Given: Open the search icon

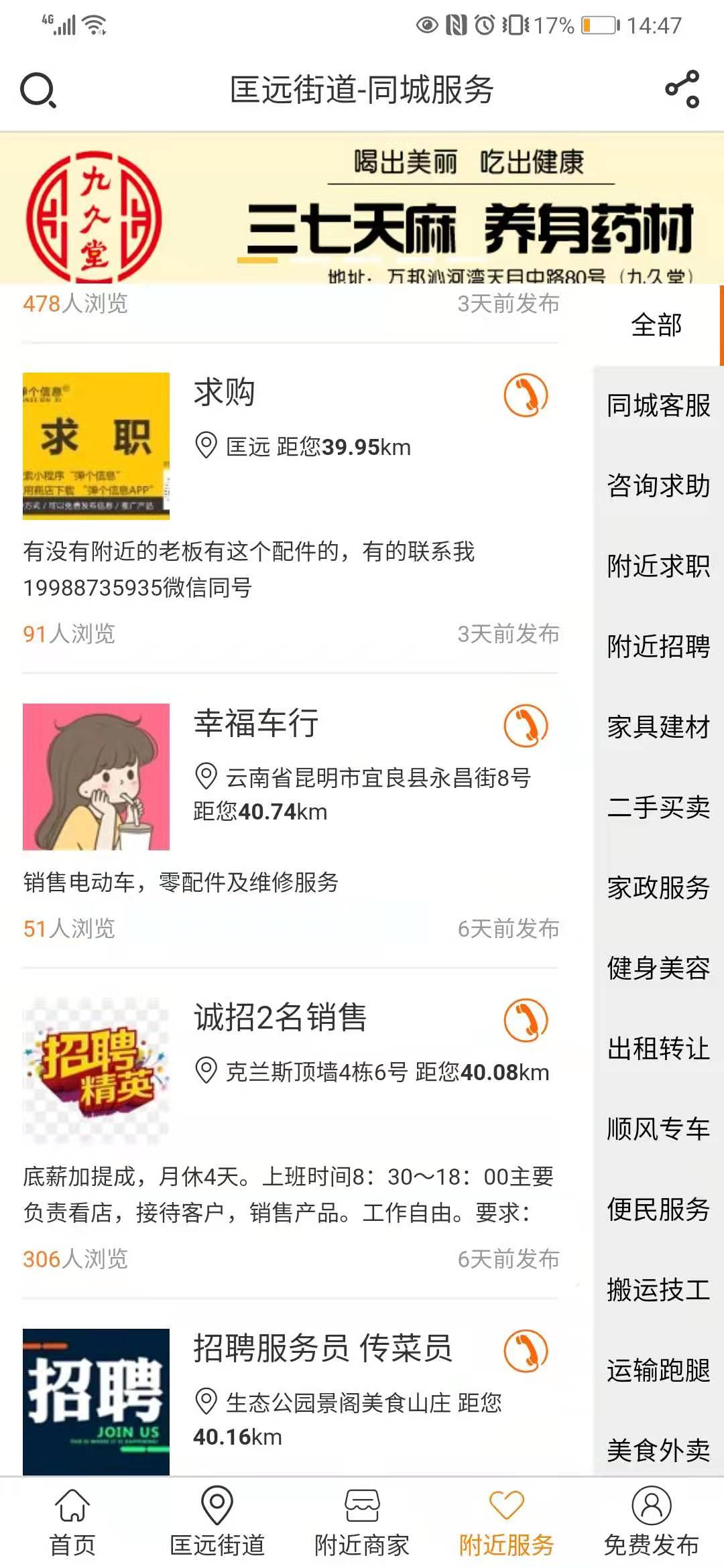Looking at the screenshot, I should (38, 90).
